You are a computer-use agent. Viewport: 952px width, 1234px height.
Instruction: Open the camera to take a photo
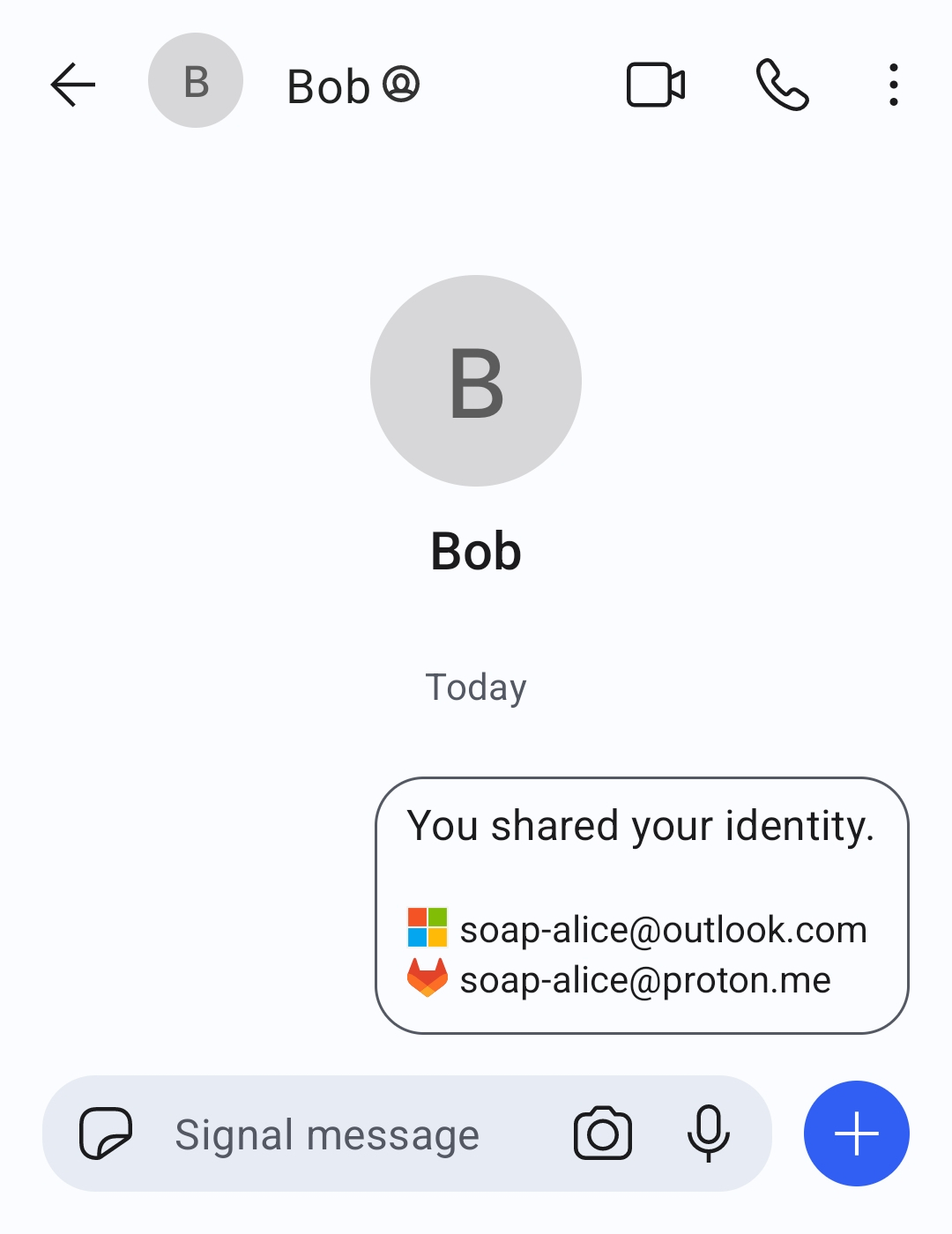pos(603,1134)
